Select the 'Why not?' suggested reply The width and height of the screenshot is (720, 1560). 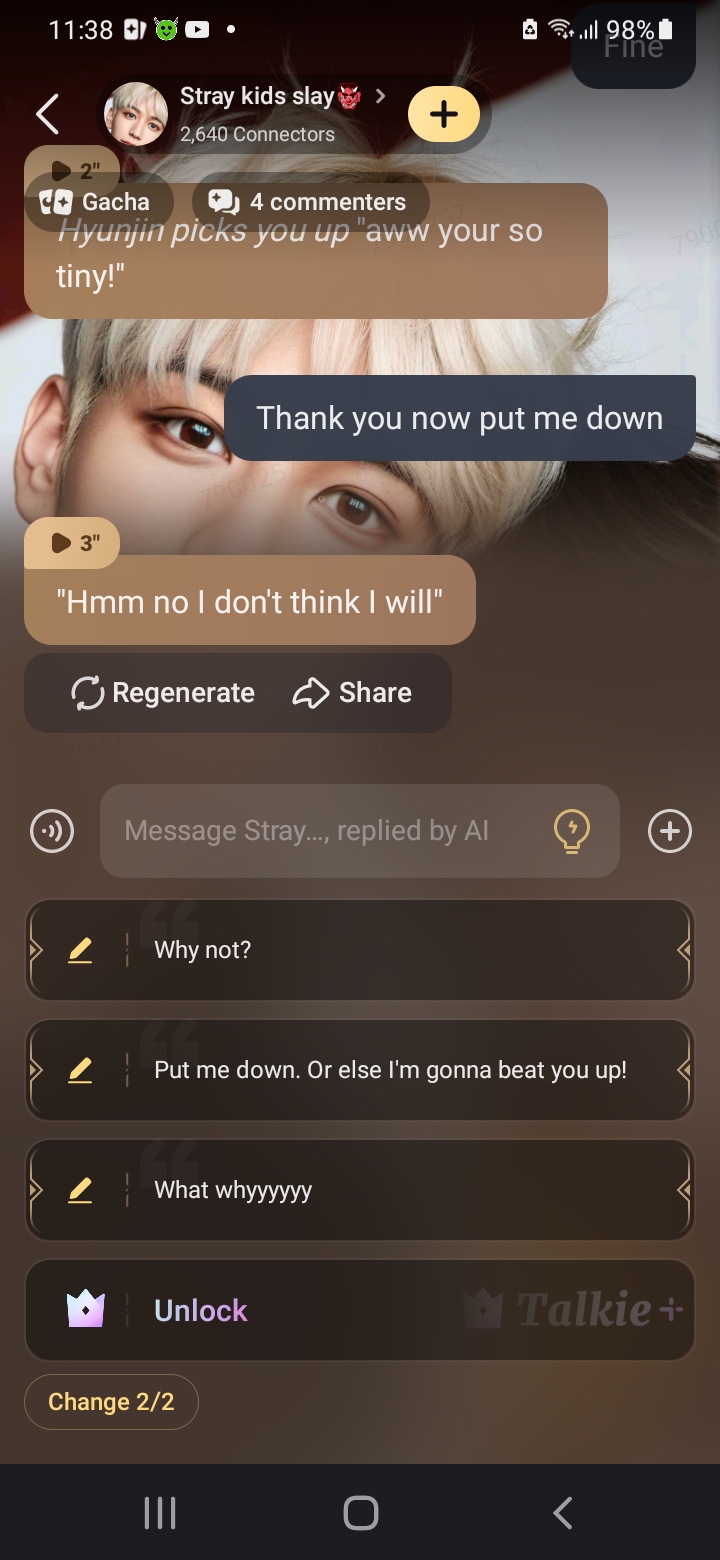[x=400, y=950]
